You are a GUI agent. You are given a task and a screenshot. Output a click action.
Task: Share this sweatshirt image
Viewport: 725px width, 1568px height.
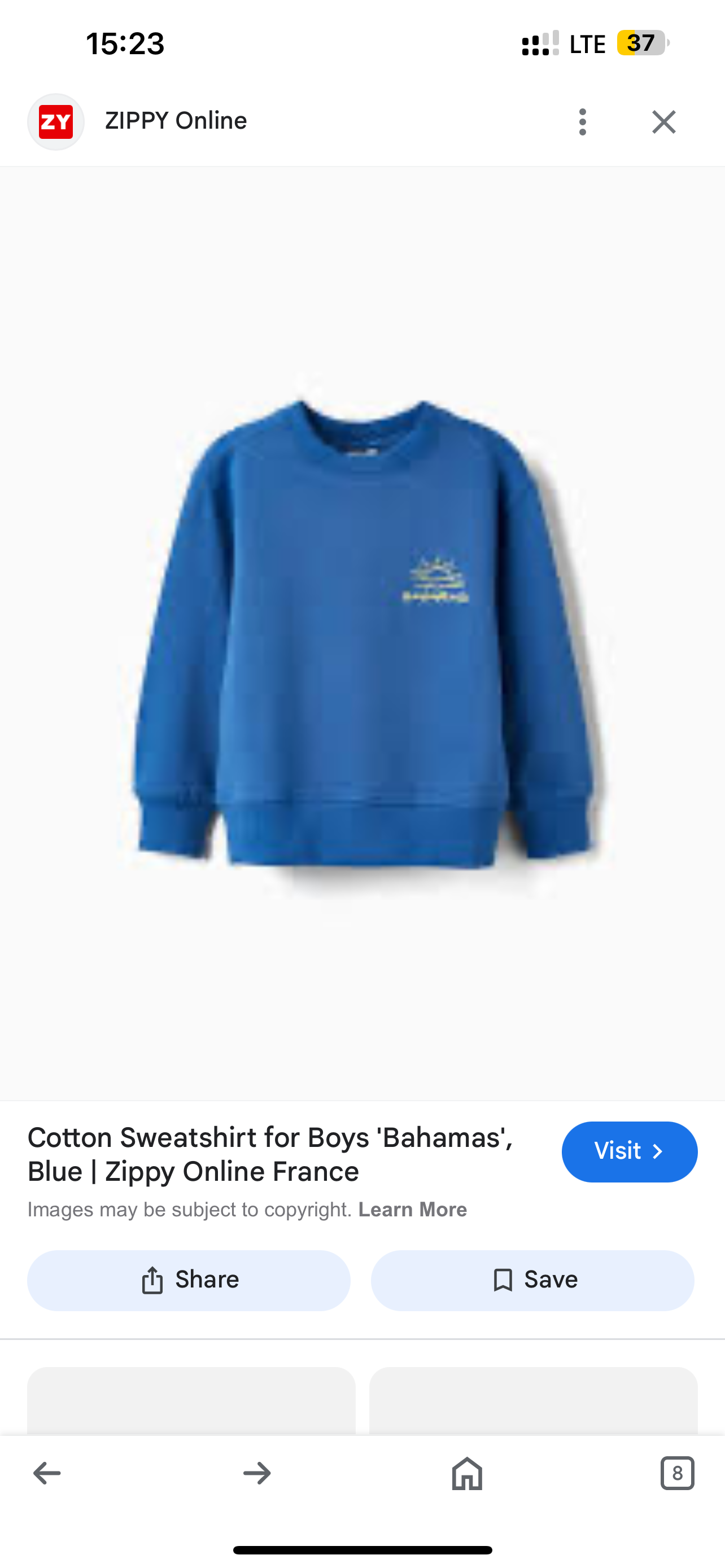tap(189, 1280)
